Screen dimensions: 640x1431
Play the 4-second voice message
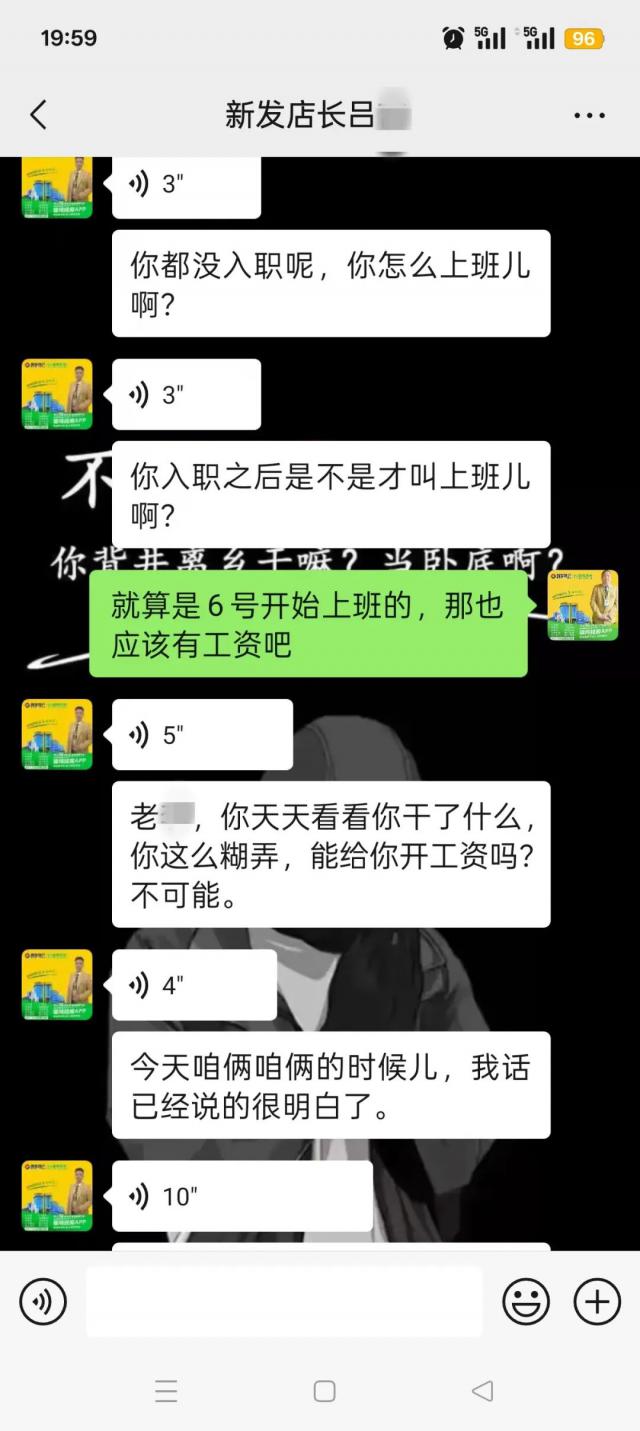click(194, 985)
